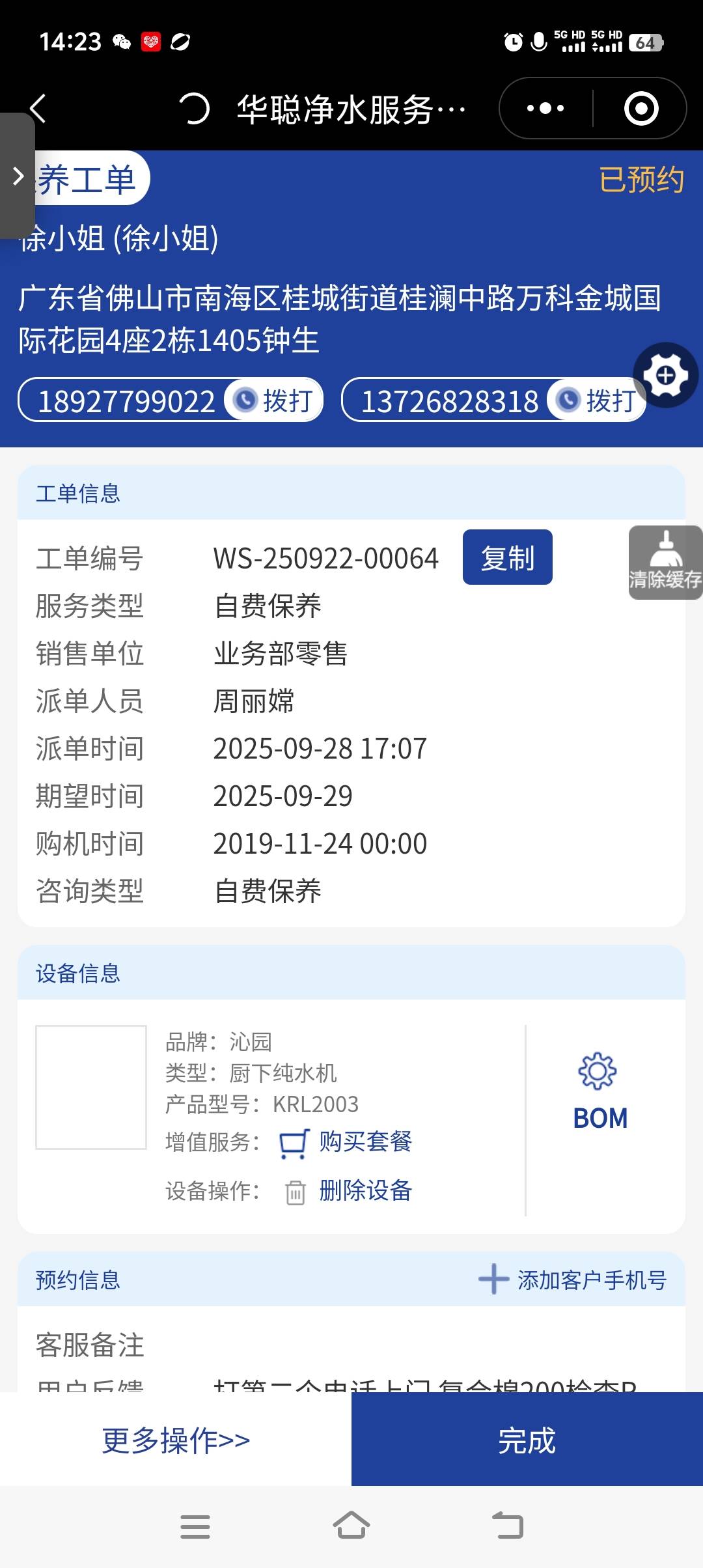Copy the work order number with 复制

507,557
